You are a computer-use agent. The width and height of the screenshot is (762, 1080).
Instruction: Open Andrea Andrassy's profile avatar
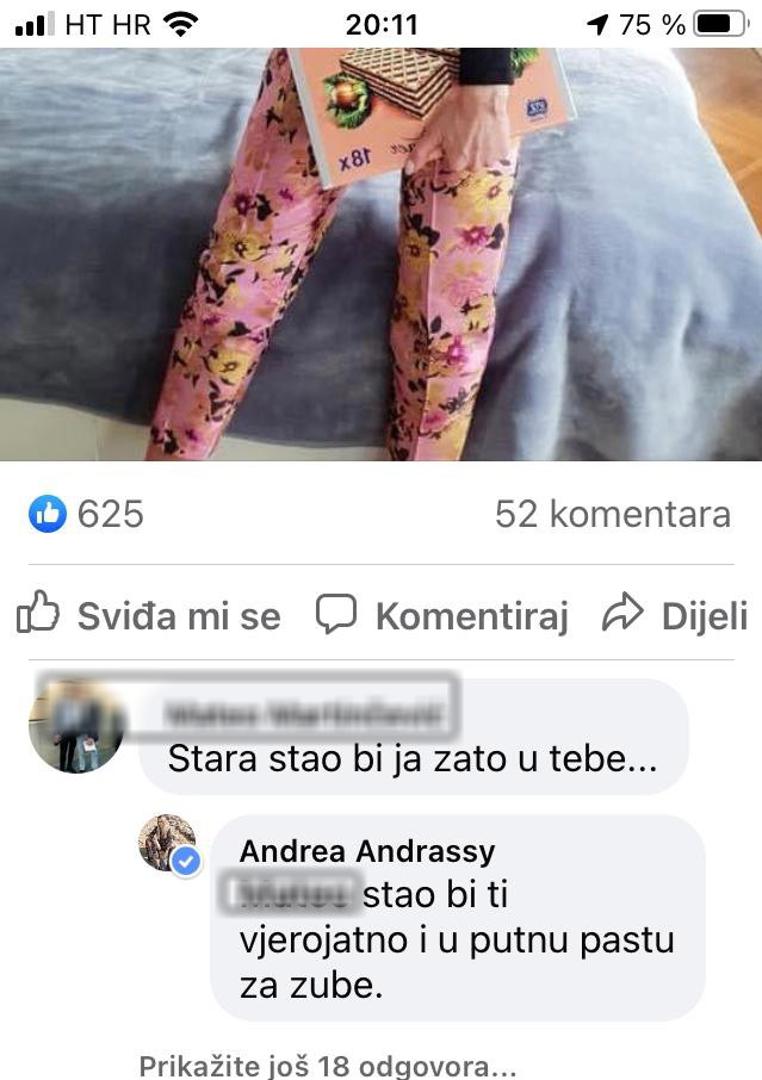169,844
